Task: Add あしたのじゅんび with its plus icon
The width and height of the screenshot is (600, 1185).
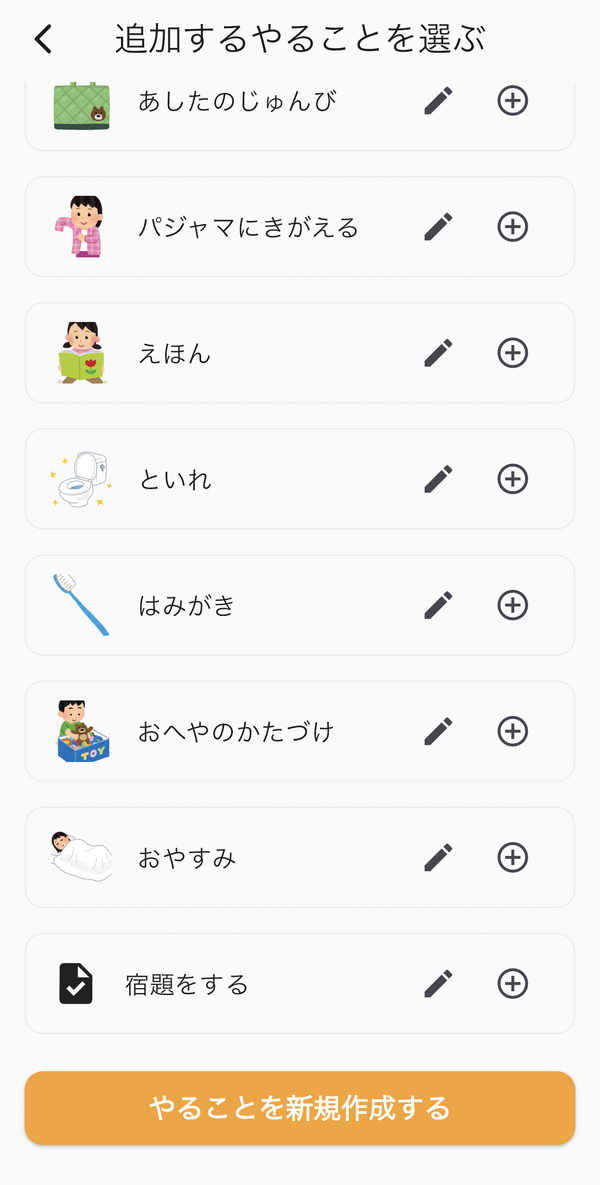Action: (x=512, y=101)
